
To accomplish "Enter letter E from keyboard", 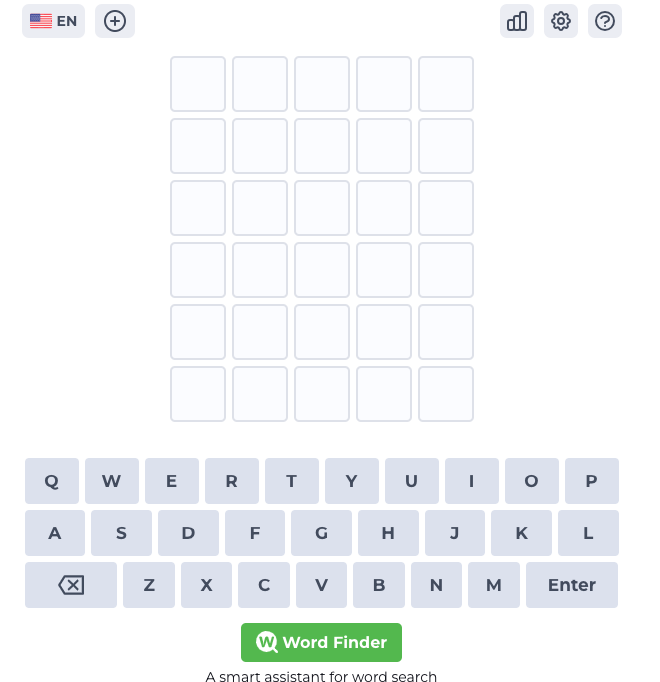I will [172, 481].
